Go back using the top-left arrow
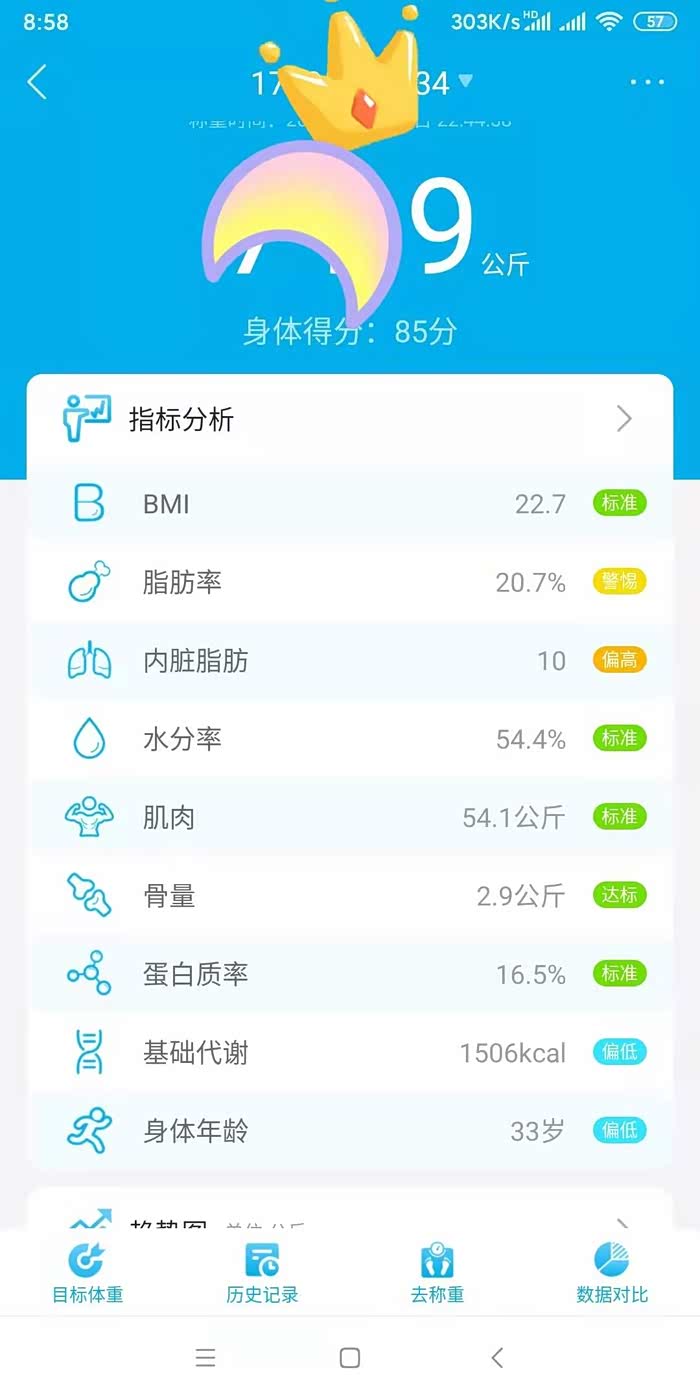The height and width of the screenshot is (1400, 700). pyautogui.click(x=37, y=82)
